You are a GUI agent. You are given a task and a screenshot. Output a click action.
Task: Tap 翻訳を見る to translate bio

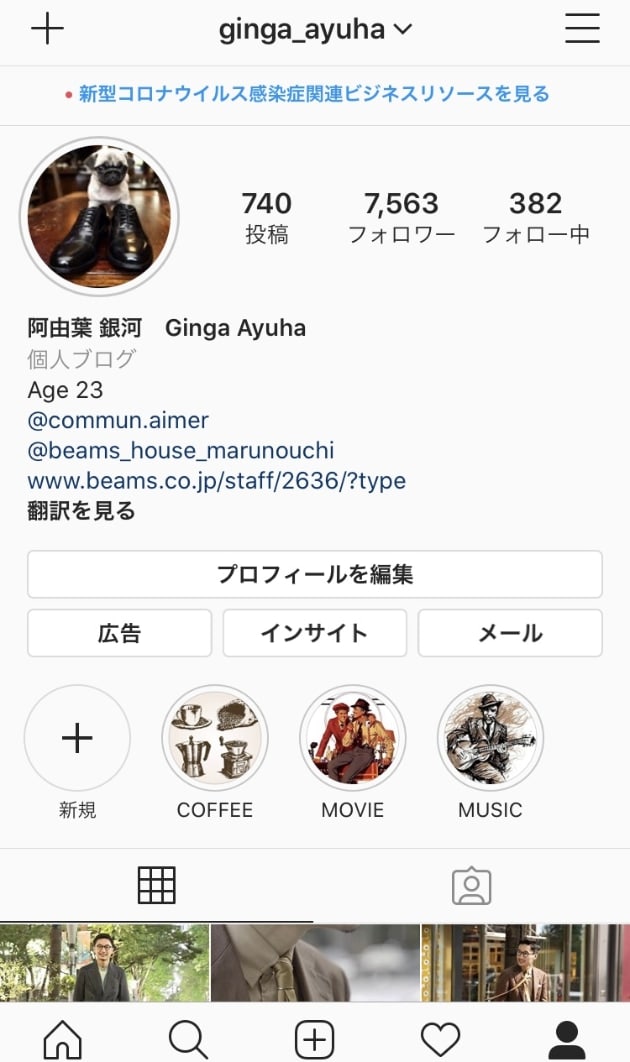[x=81, y=511]
